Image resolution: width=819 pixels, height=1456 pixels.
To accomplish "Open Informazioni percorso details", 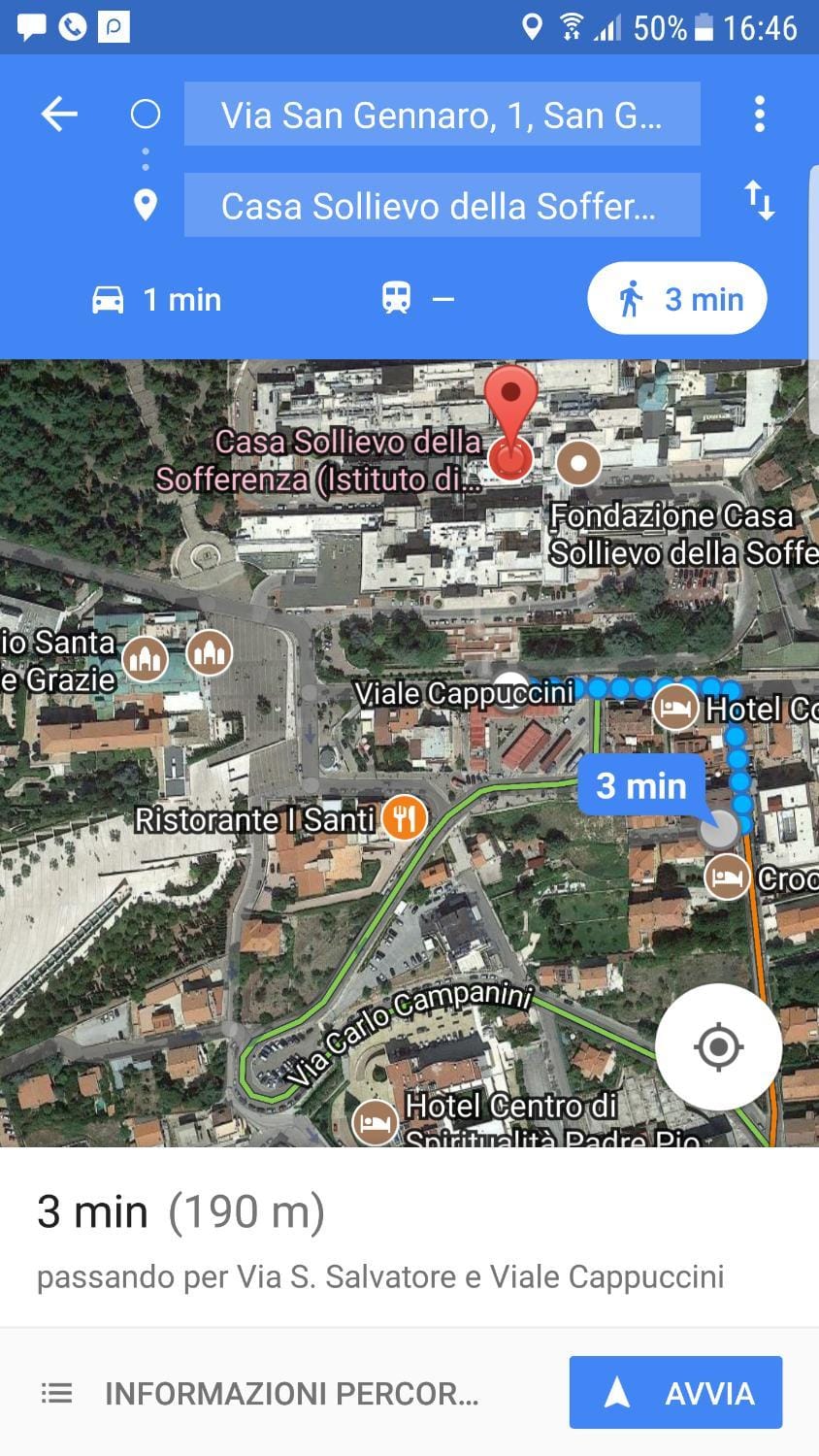I will 289,1392.
